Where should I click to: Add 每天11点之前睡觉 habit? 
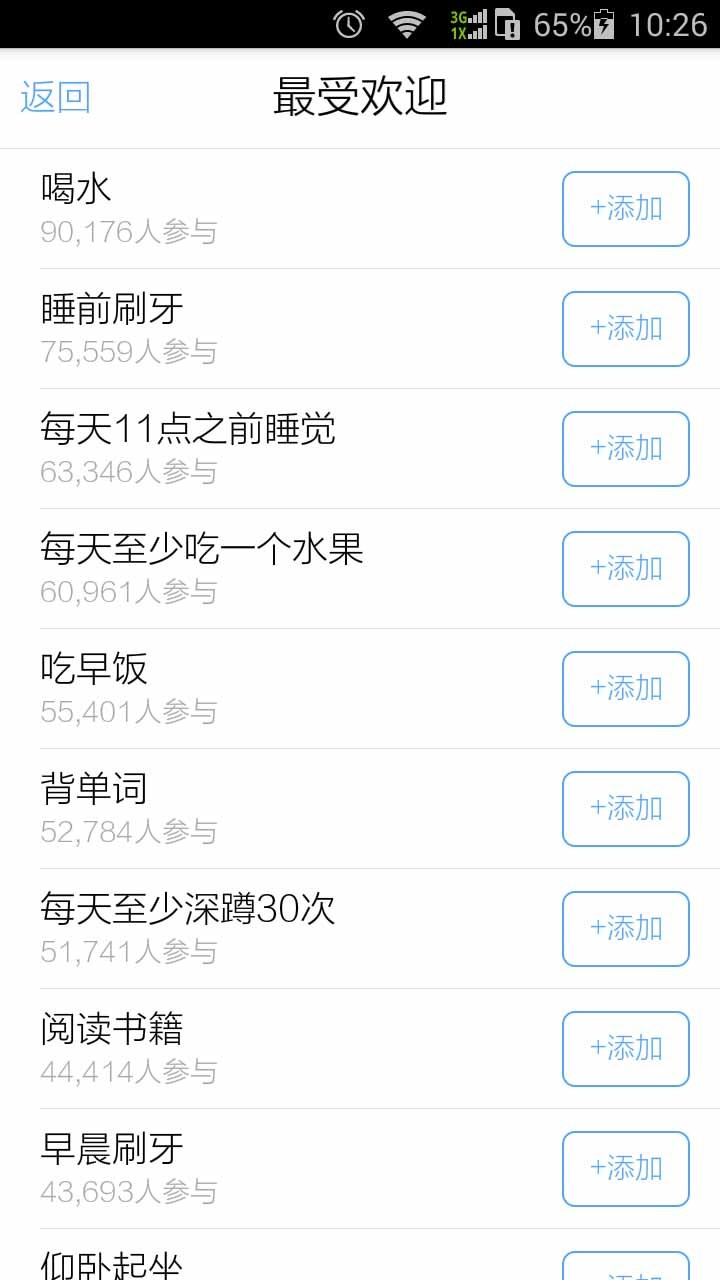click(625, 449)
